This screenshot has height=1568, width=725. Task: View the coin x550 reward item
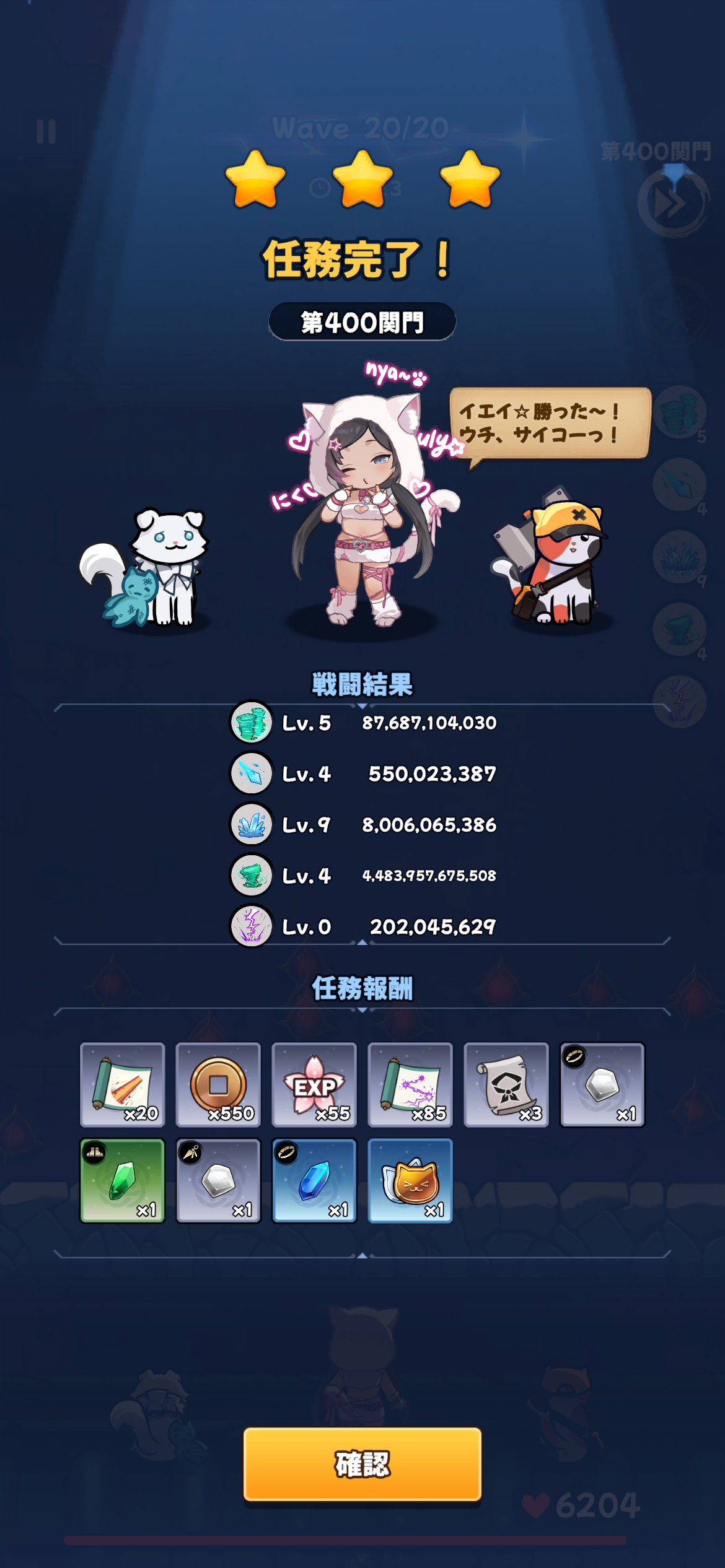pyautogui.click(x=218, y=1084)
